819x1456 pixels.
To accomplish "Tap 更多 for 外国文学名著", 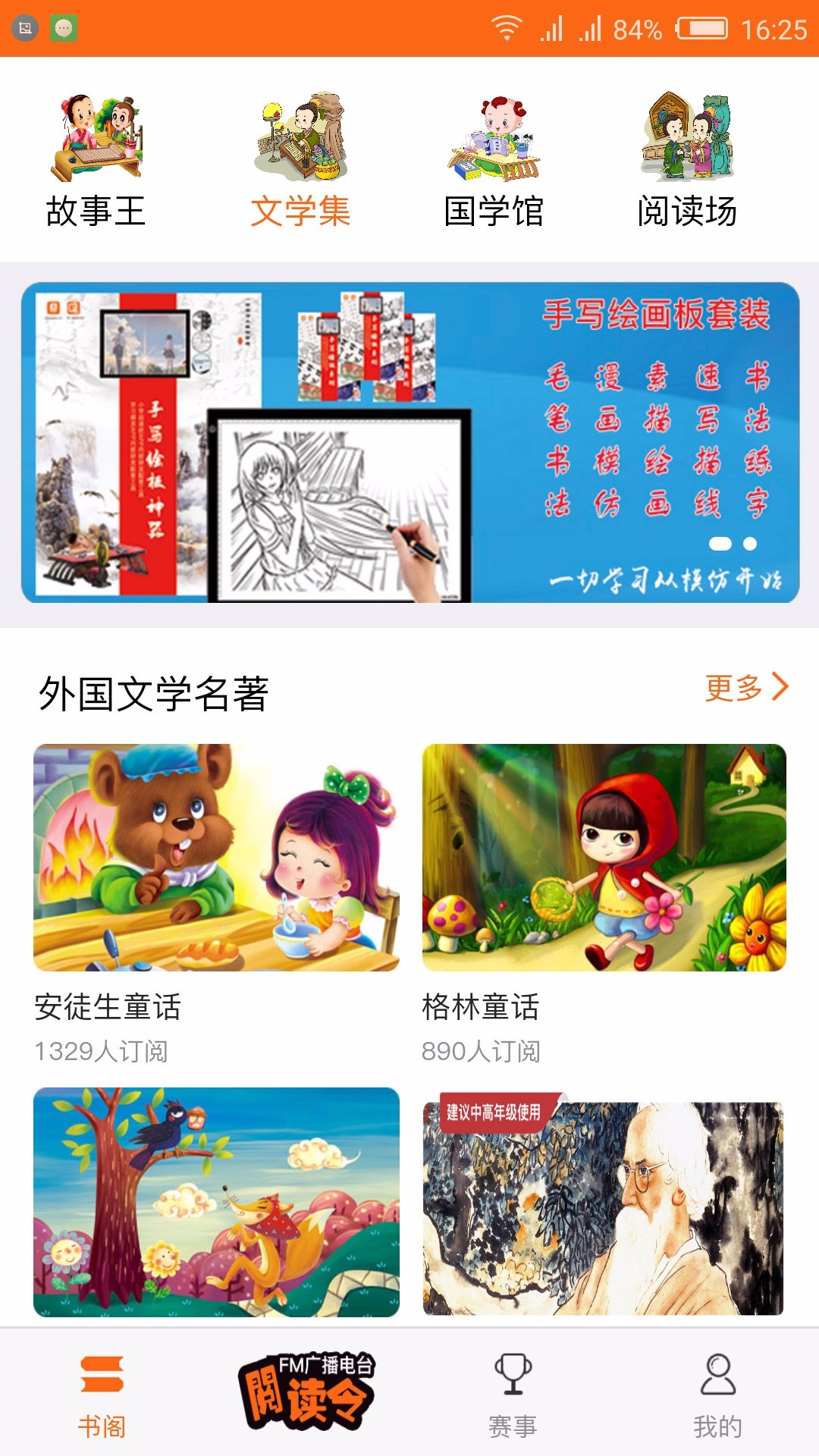I will pyautogui.click(x=746, y=688).
